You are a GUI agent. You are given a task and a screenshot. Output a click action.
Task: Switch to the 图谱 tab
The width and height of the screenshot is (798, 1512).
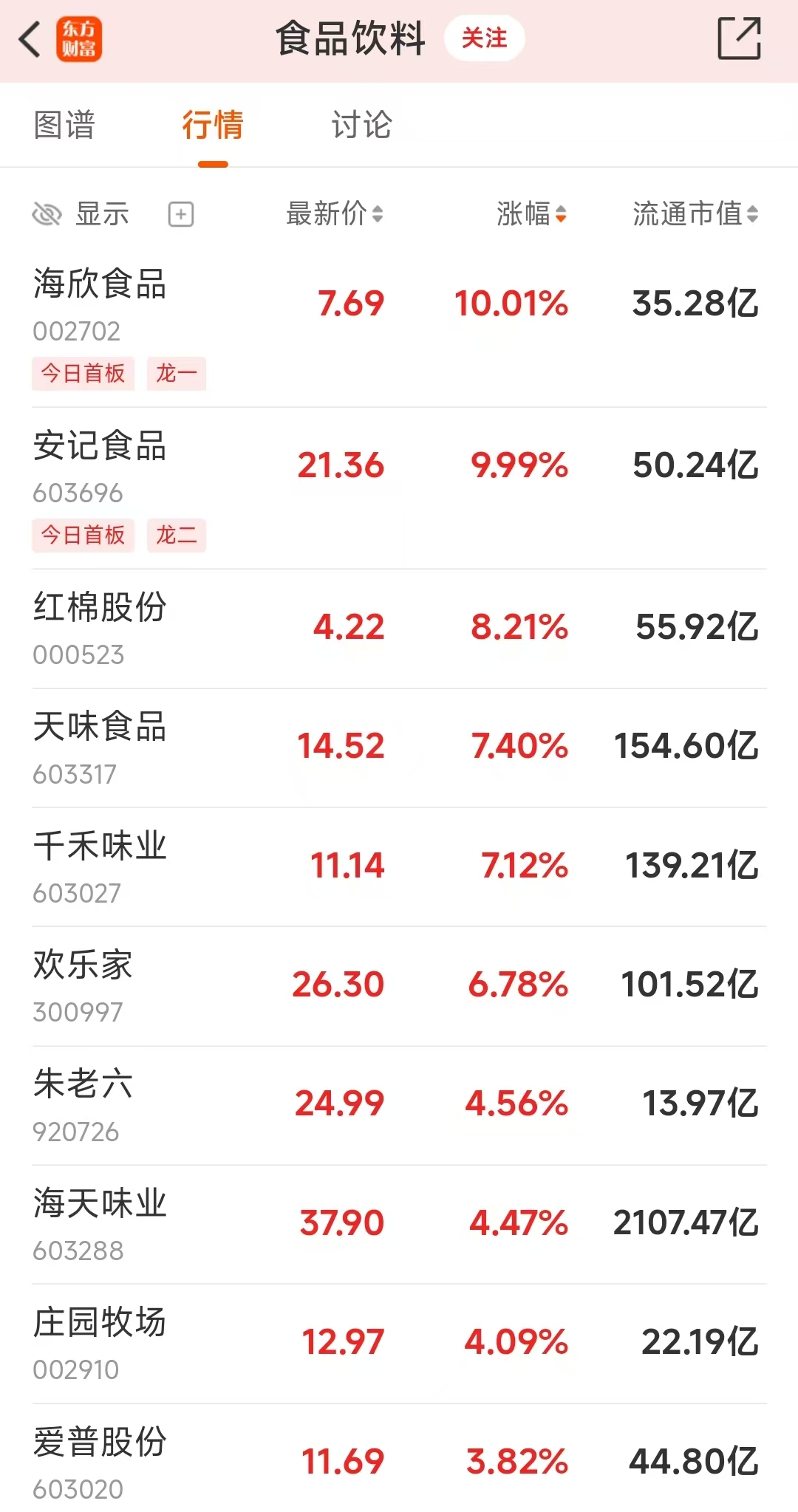64,125
